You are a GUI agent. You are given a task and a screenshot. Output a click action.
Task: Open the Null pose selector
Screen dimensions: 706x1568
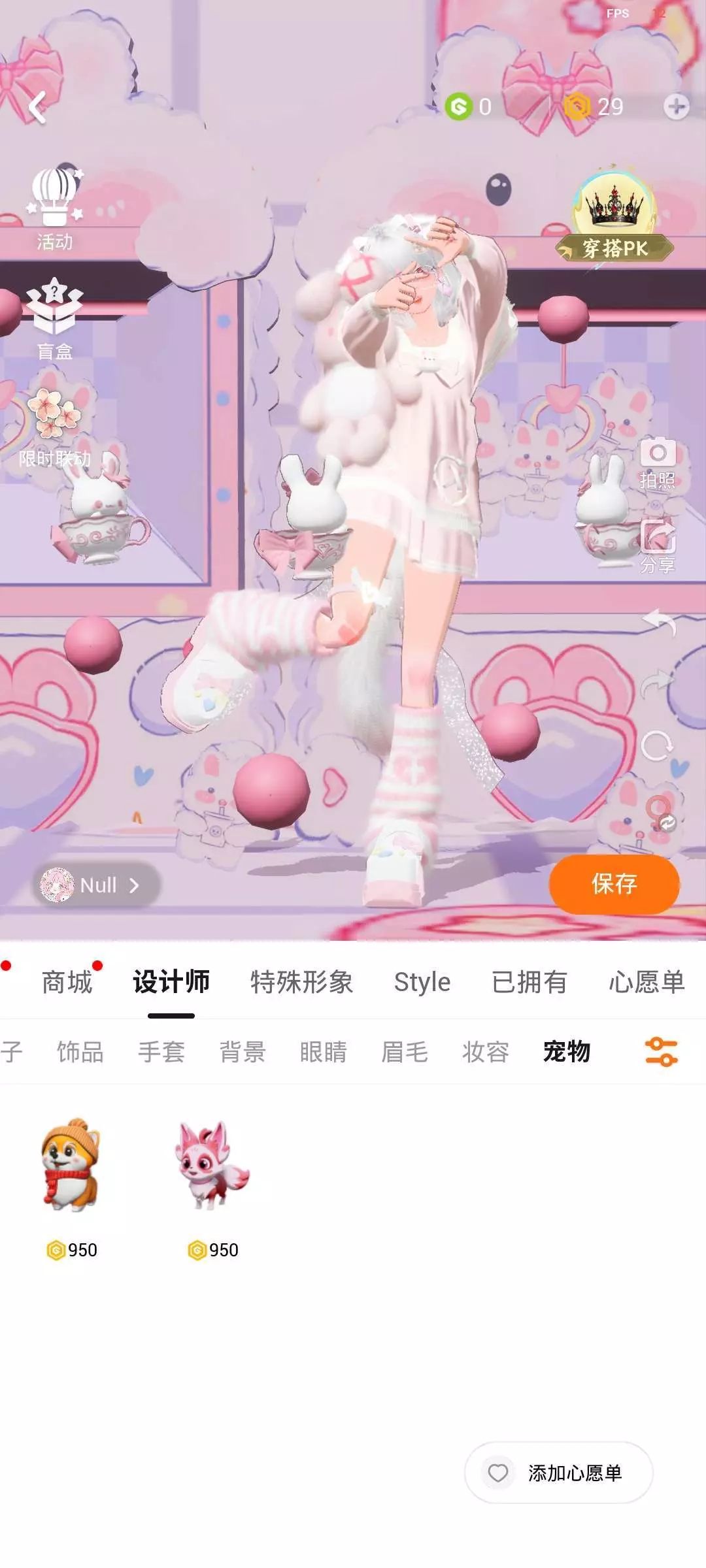click(97, 885)
